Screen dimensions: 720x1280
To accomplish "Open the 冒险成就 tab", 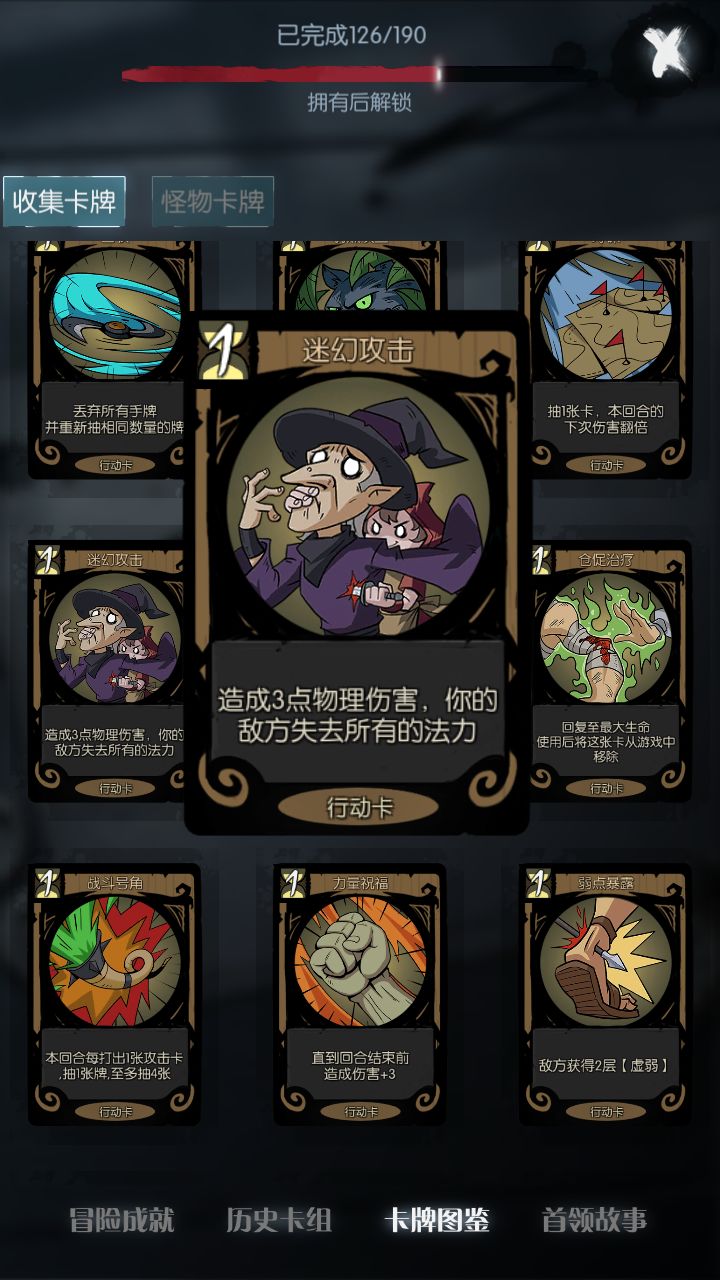I will tap(120, 1222).
